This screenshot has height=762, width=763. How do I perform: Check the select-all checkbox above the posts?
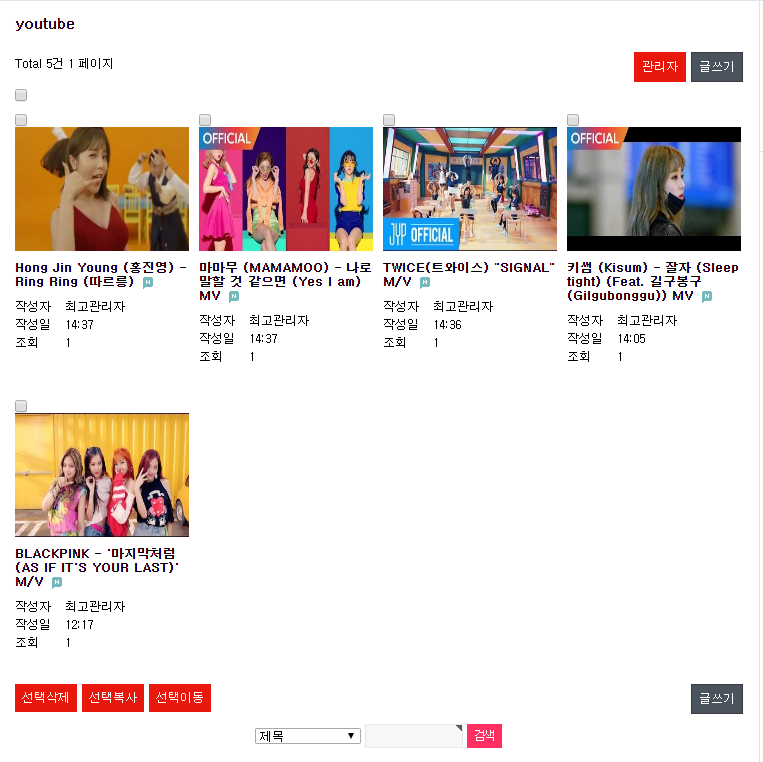[x=21, y=96]
